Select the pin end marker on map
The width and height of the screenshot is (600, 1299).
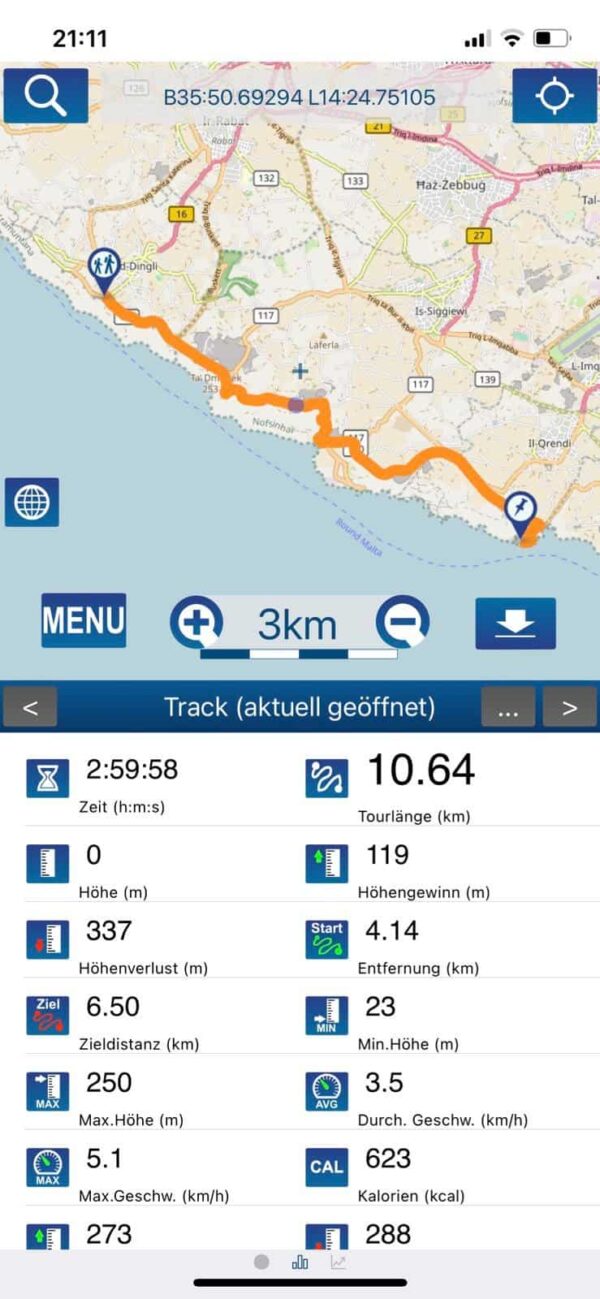pyautogui.click(x=520, y=514)
